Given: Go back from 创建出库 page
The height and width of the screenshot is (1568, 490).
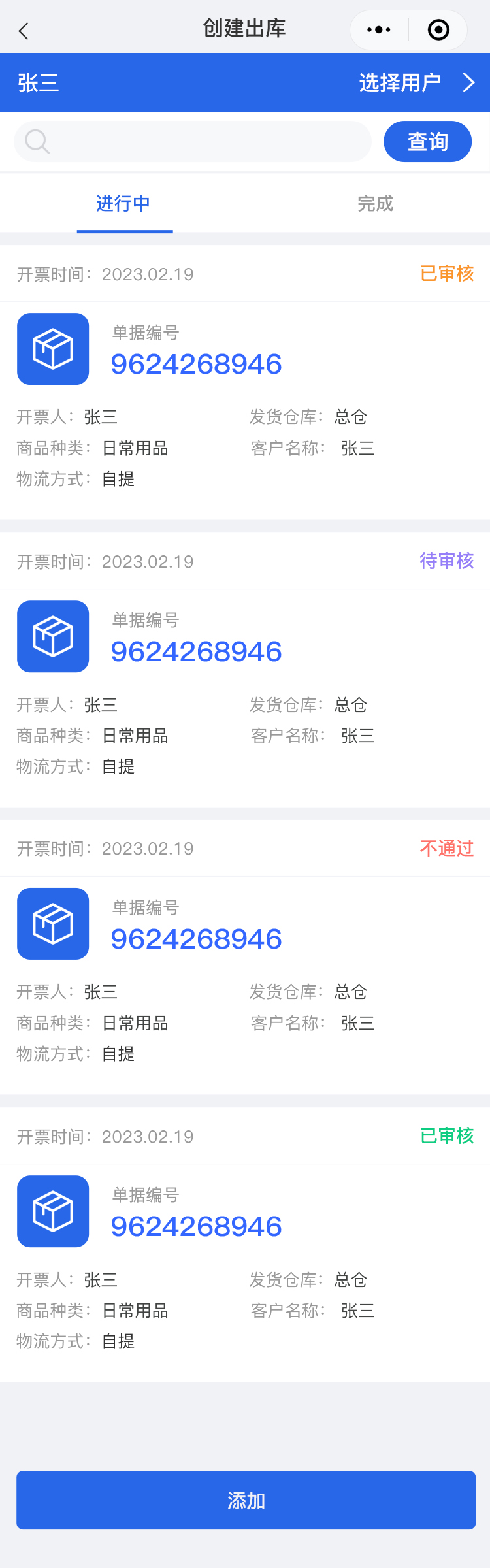Looking at the screenshot, I should click(x=24, y=31).
